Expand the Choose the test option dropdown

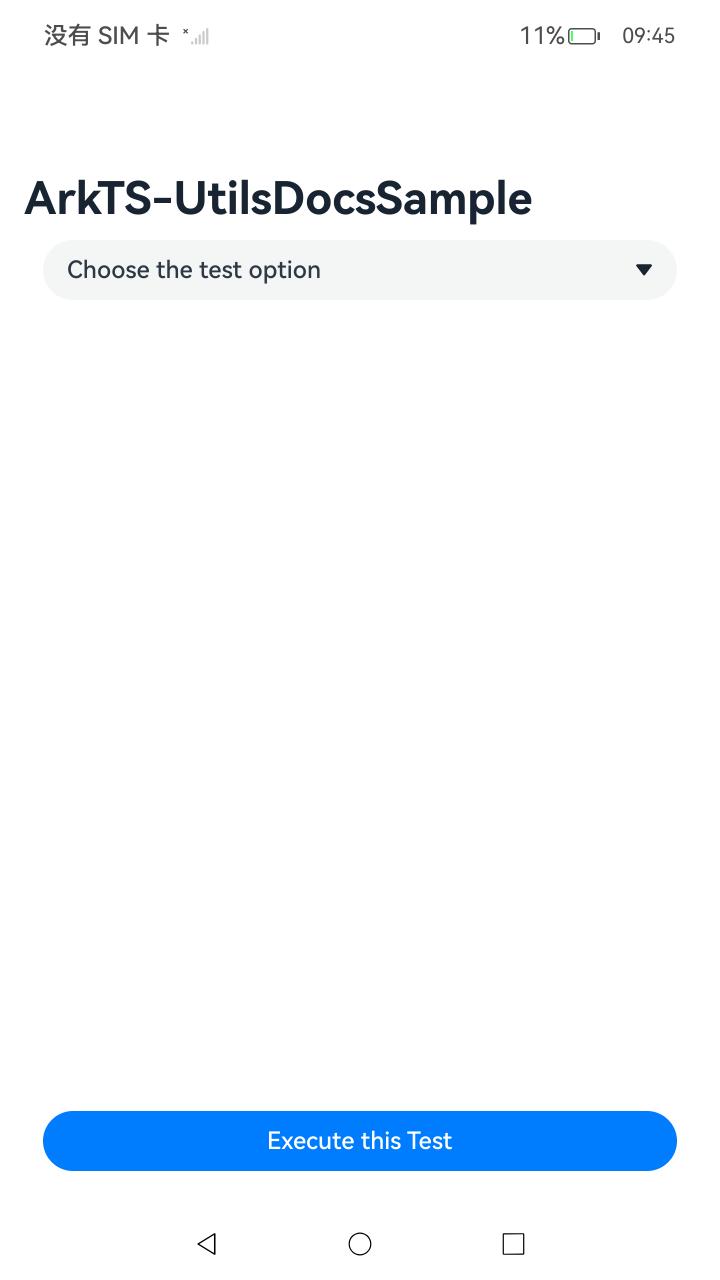[360, 270]
